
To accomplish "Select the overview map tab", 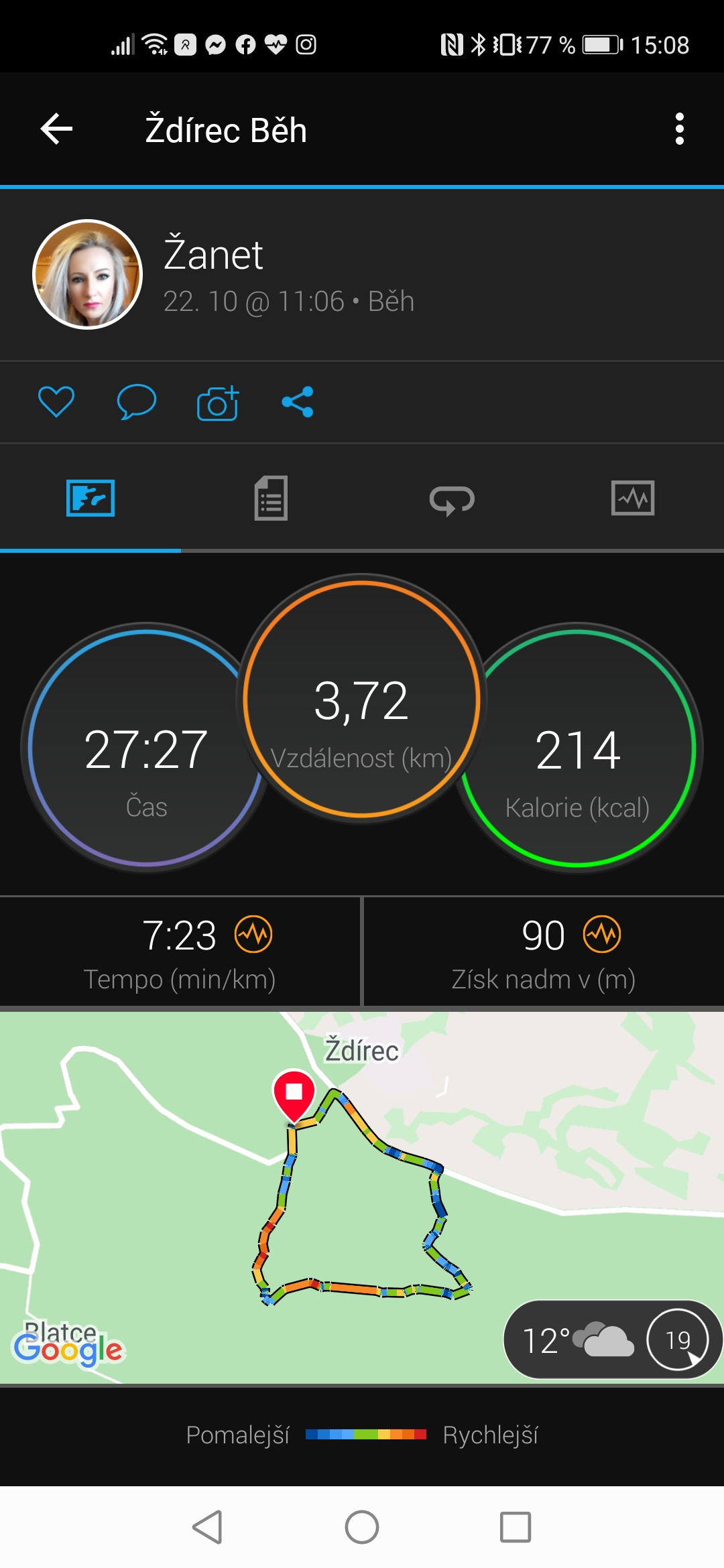I will [90, 498].
